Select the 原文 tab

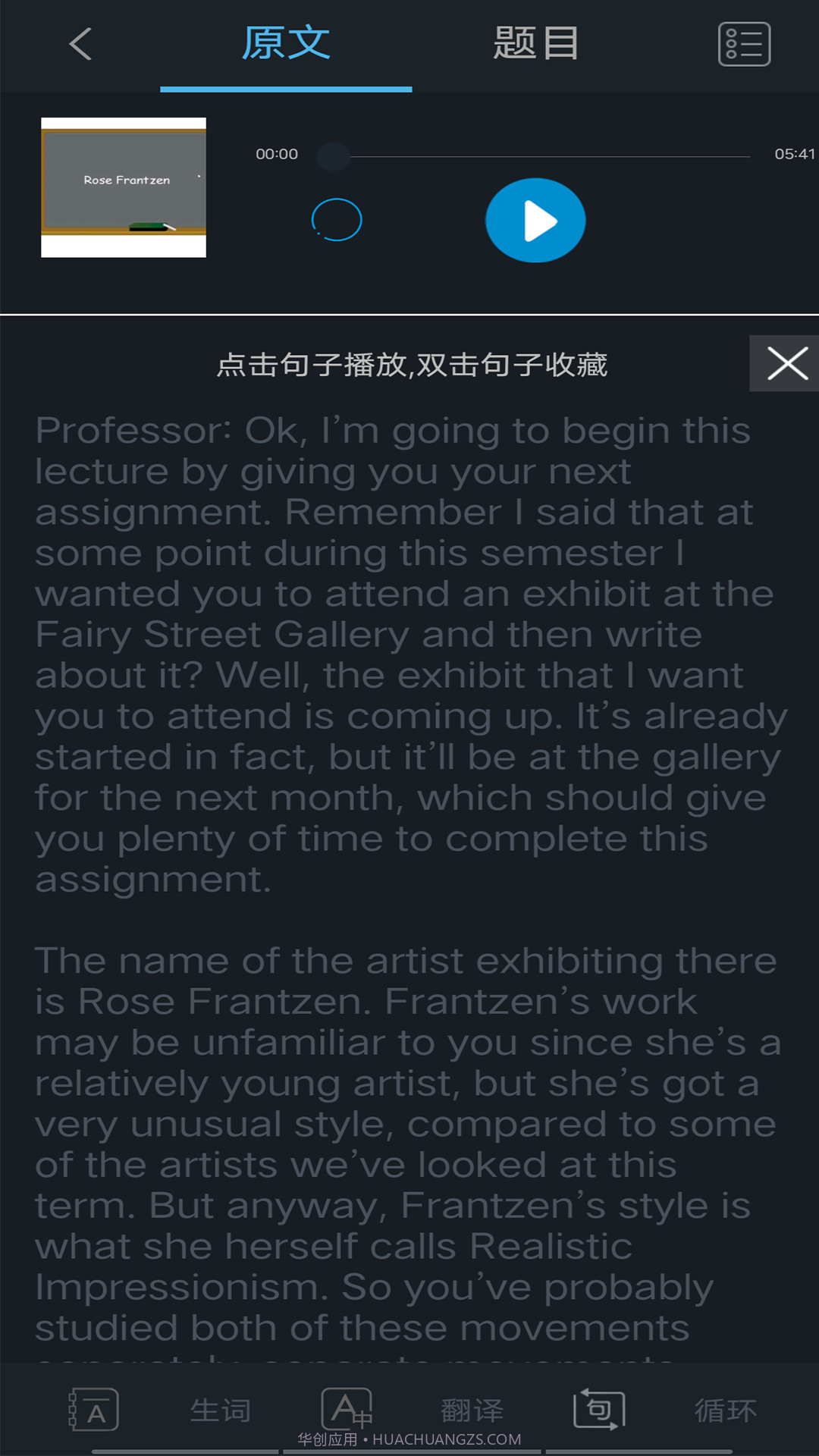286,42
